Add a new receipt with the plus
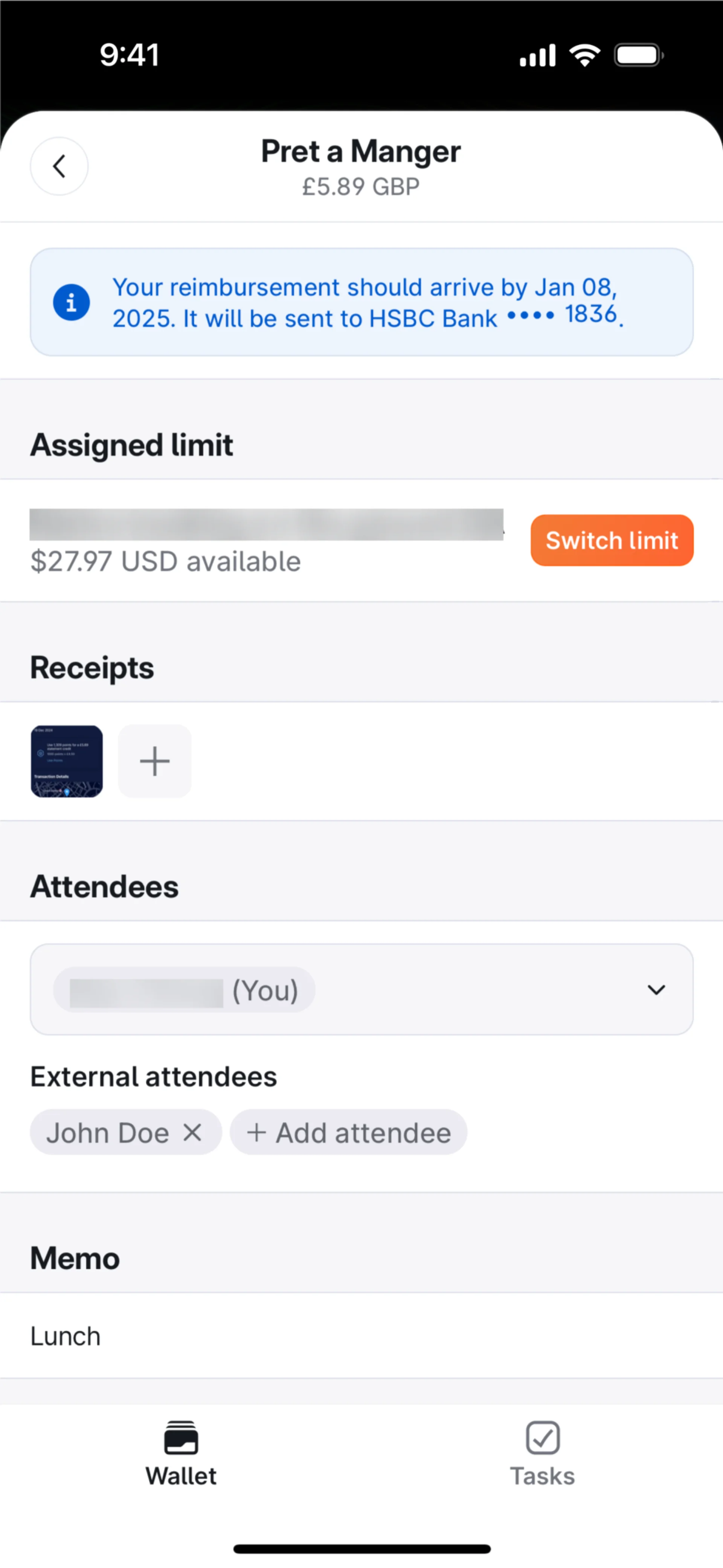The width and height of the screenshot is (723, 1568). coord(155,761)
